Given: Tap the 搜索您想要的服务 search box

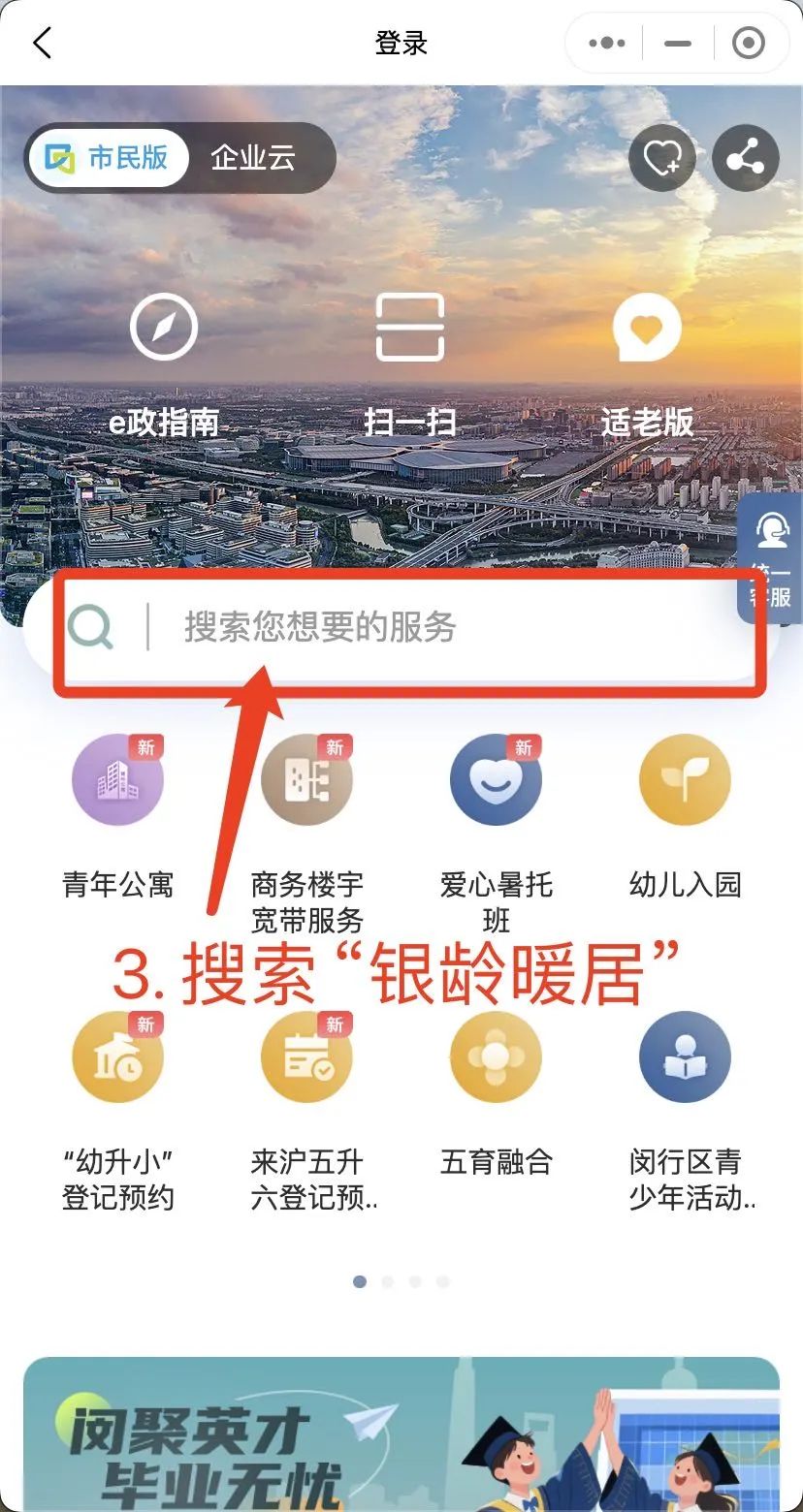Looking at the screenshot, I should [407, 628].
